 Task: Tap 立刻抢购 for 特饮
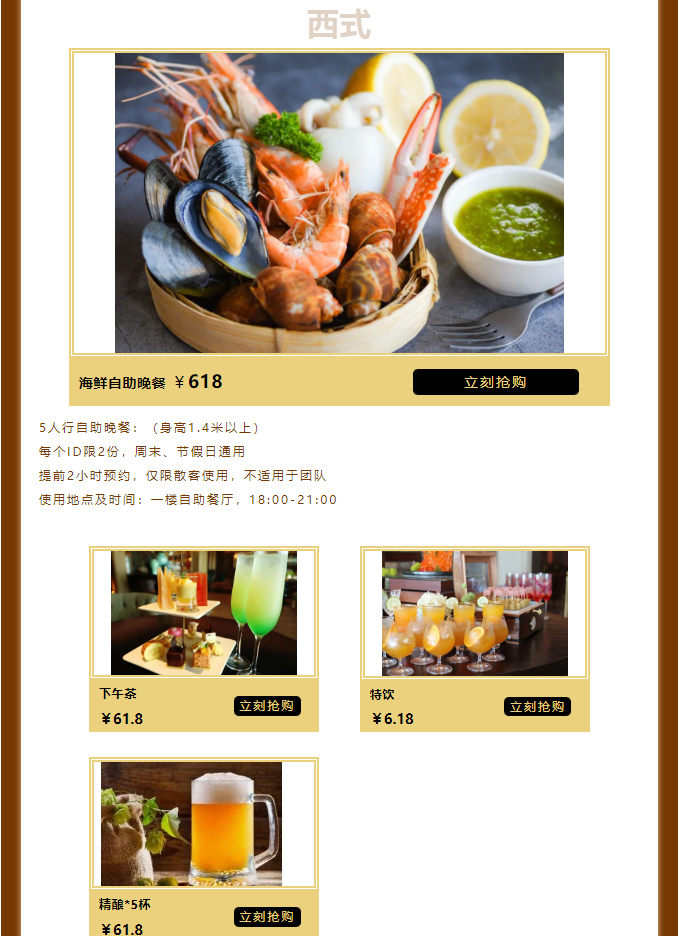[x=537, y=706]
